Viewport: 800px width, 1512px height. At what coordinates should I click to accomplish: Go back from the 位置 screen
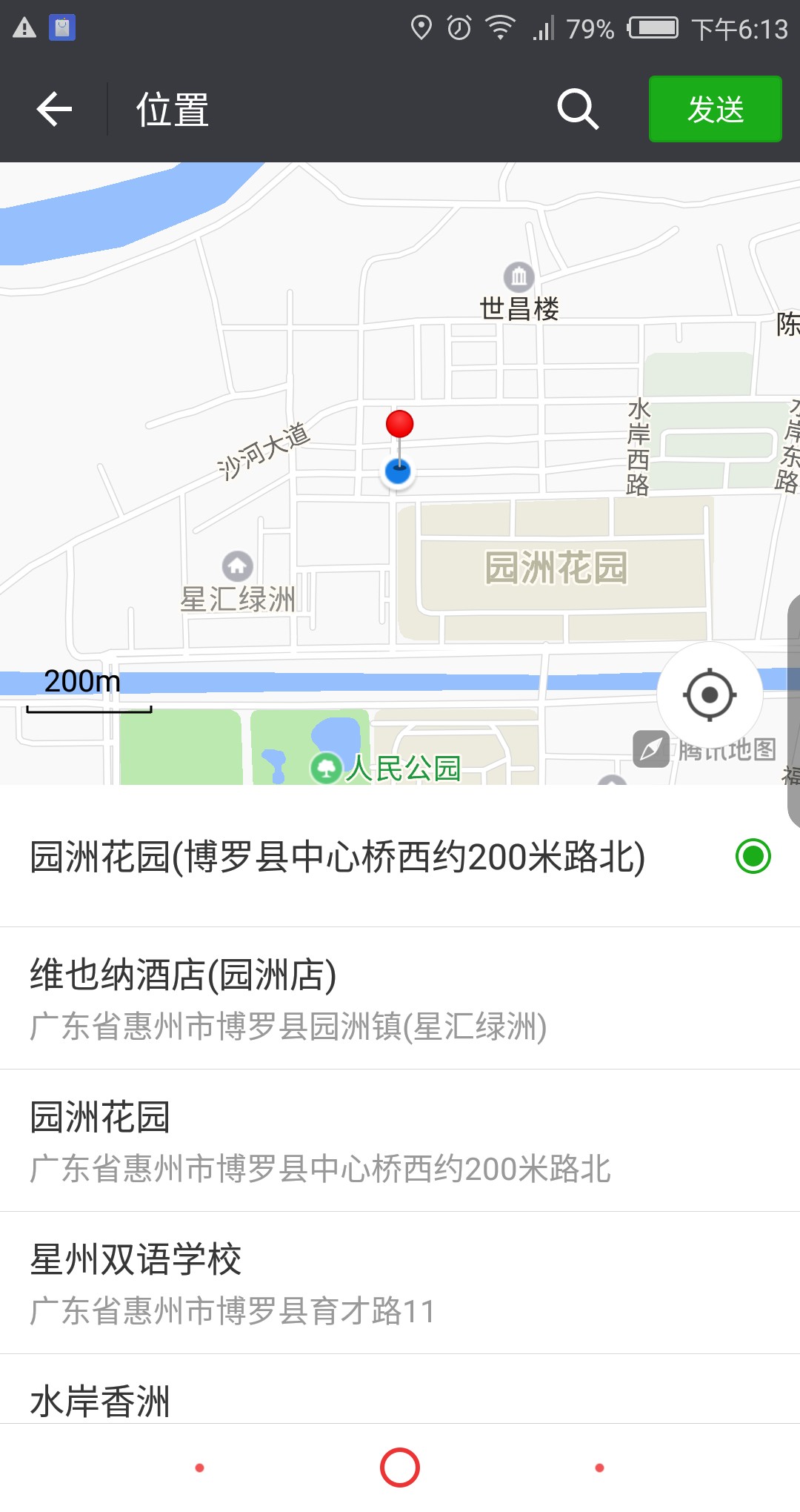(54, 110)
